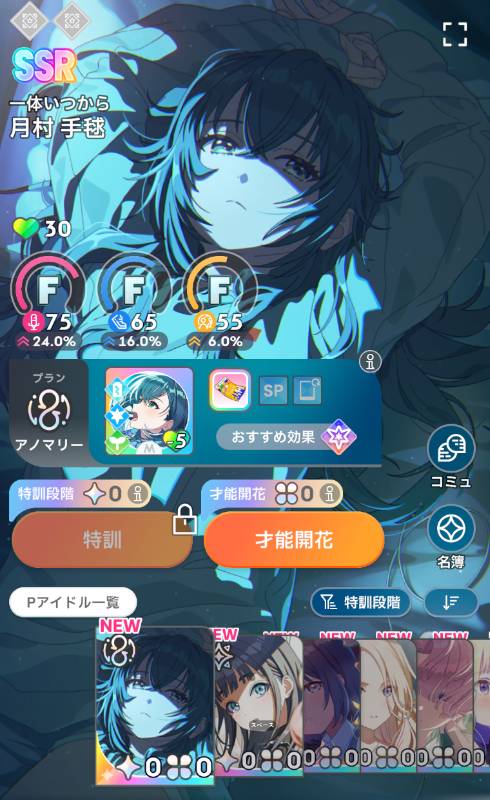Select the second idol card with hair clip
The width and height of the screenshot is (490, 800).
pos(258,704)
